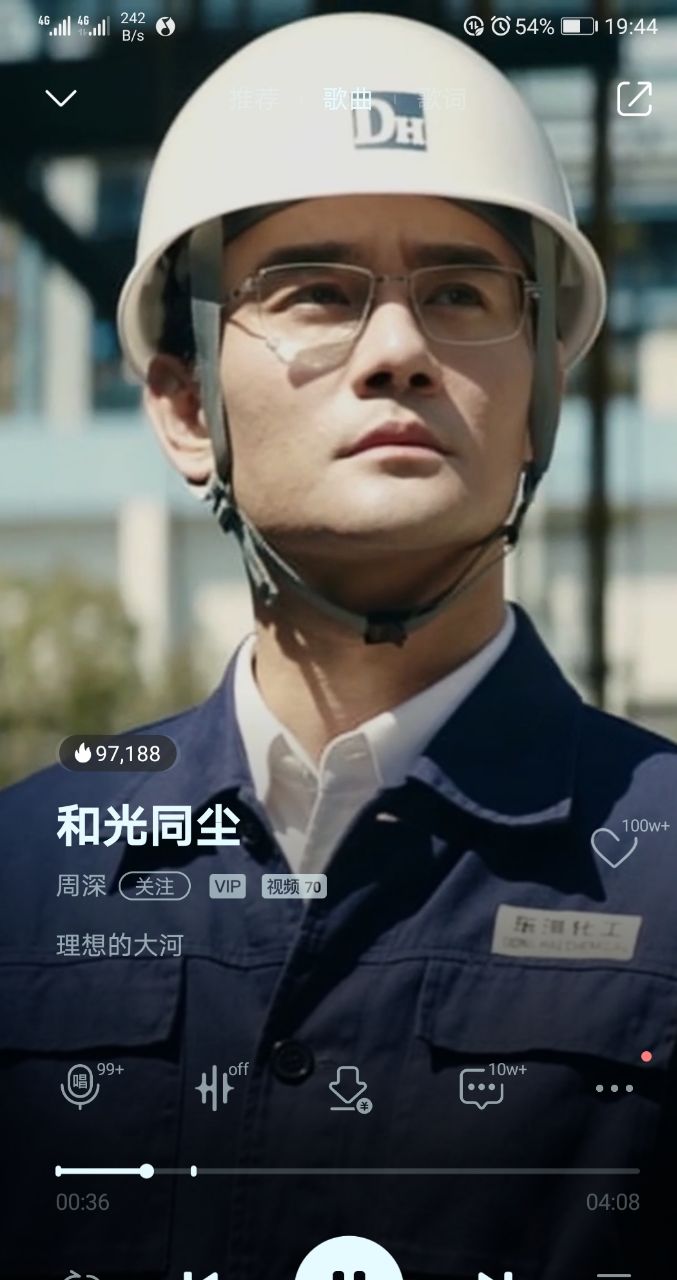677x1280 pixels.
Task: Open the 97,188 popularity badge
Action: [x=118, y=754]
